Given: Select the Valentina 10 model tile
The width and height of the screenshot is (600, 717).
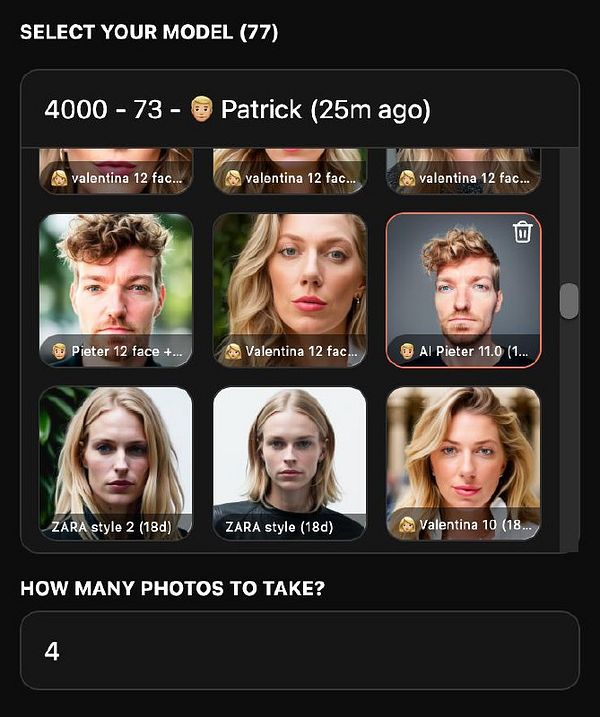Looking at the screenshot, I should [462, 463].
